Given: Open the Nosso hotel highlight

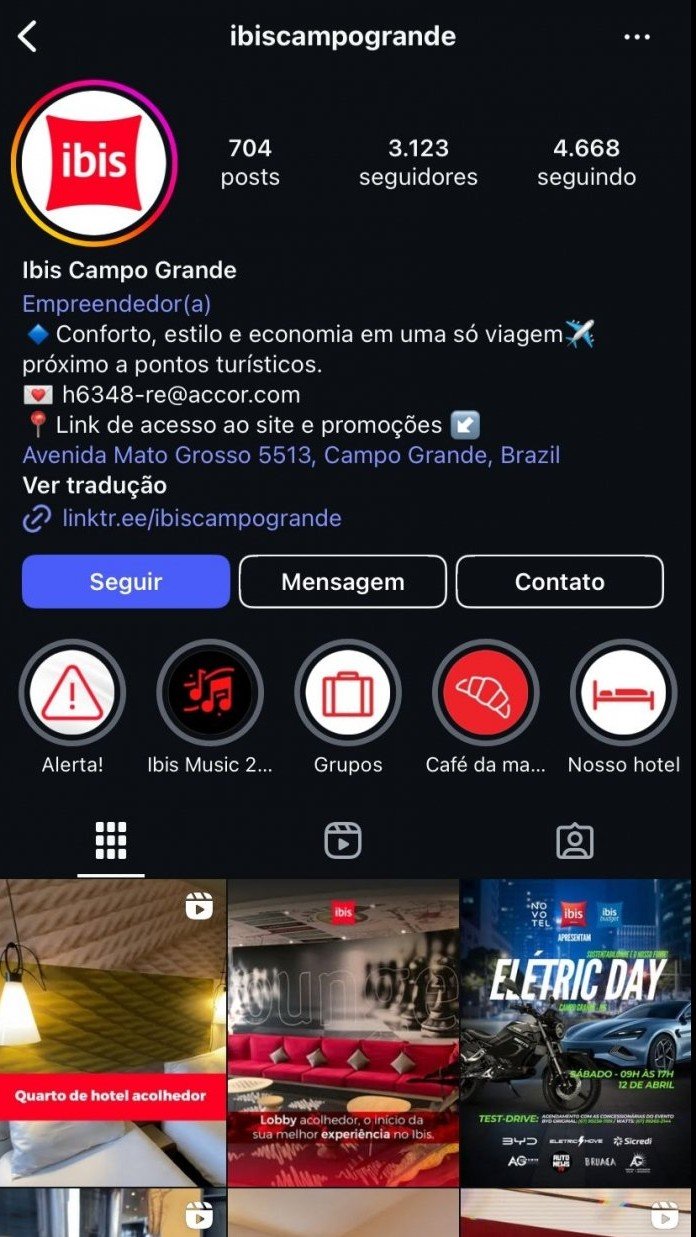Looking at the screenshot, I should [x=624, y=693].
